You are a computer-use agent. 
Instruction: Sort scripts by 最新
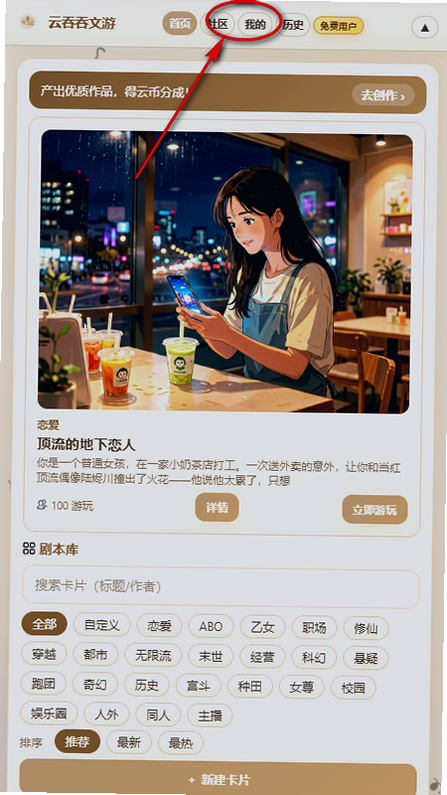[x=129, y=742]
